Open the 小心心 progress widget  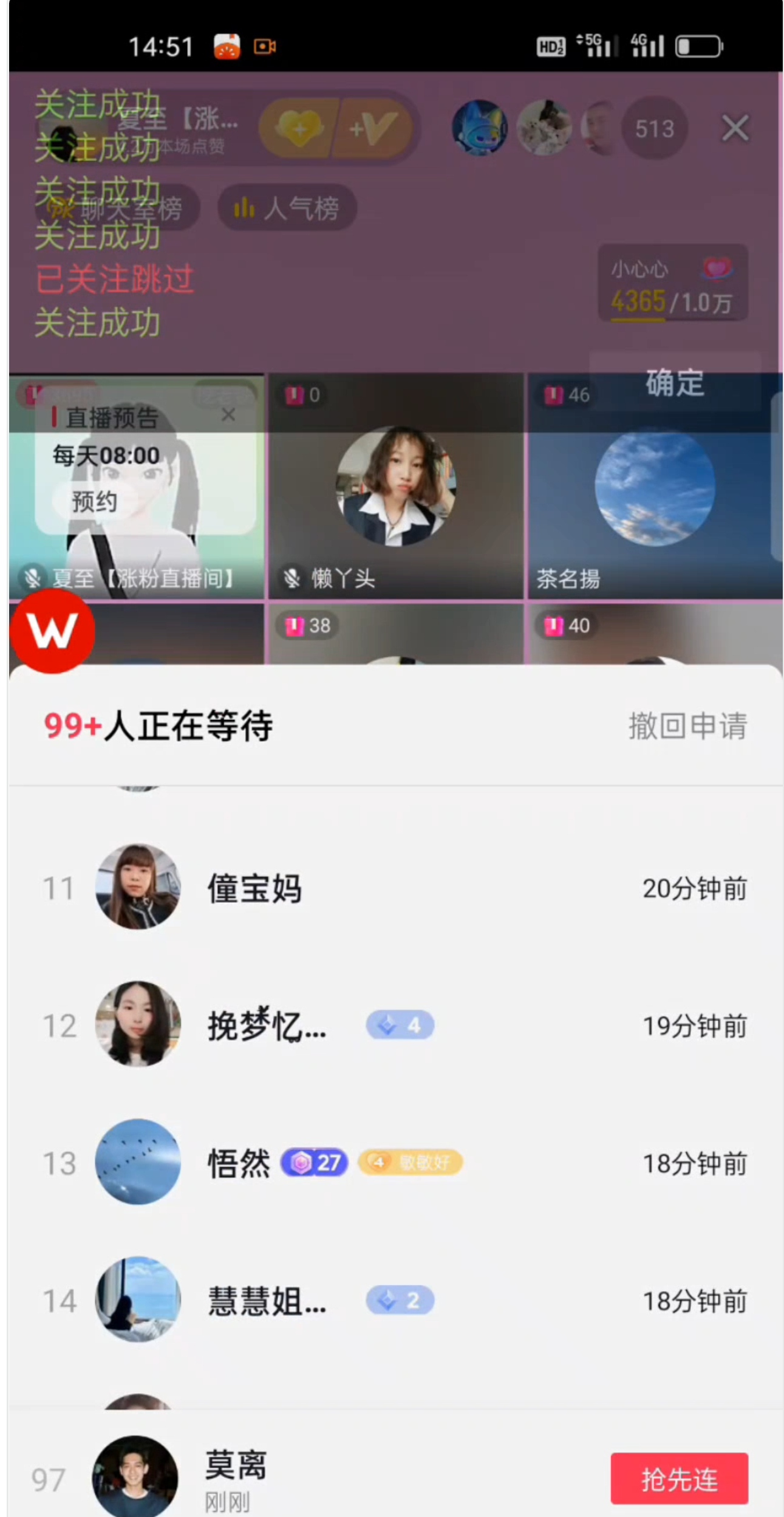(672, 284)
